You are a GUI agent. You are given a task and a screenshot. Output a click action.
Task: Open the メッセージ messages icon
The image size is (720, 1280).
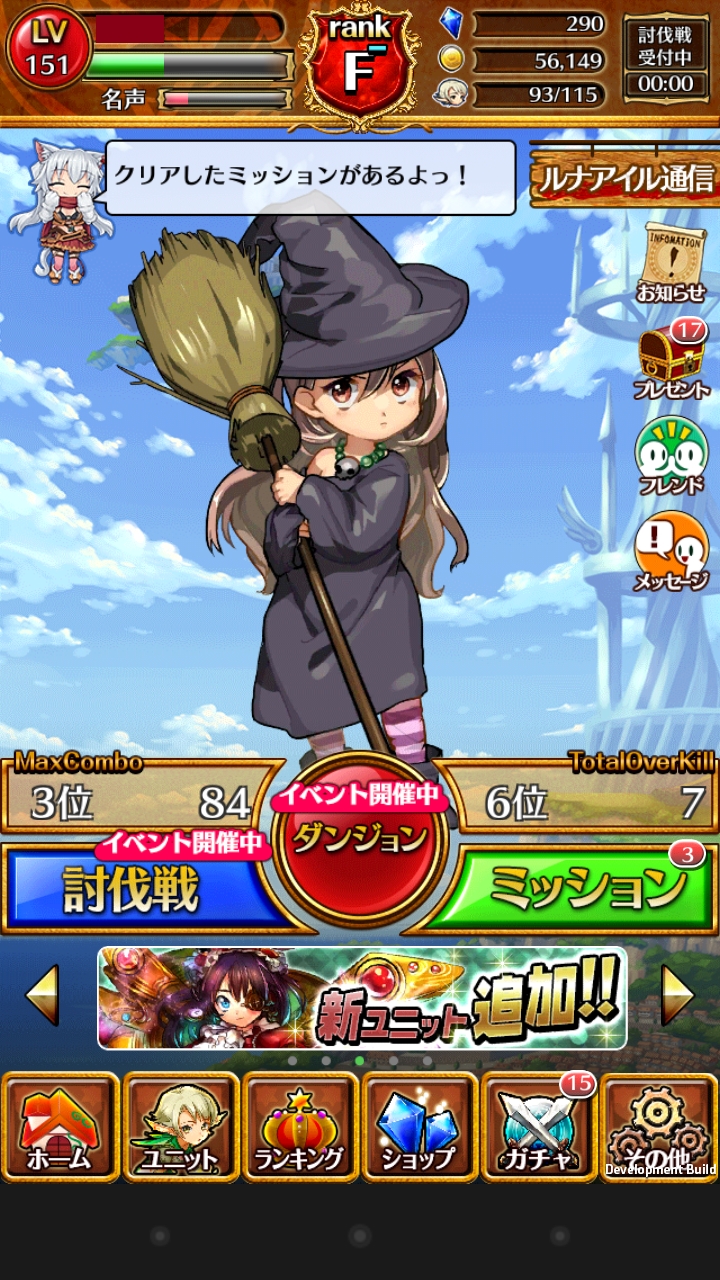[x=671, y=551]
